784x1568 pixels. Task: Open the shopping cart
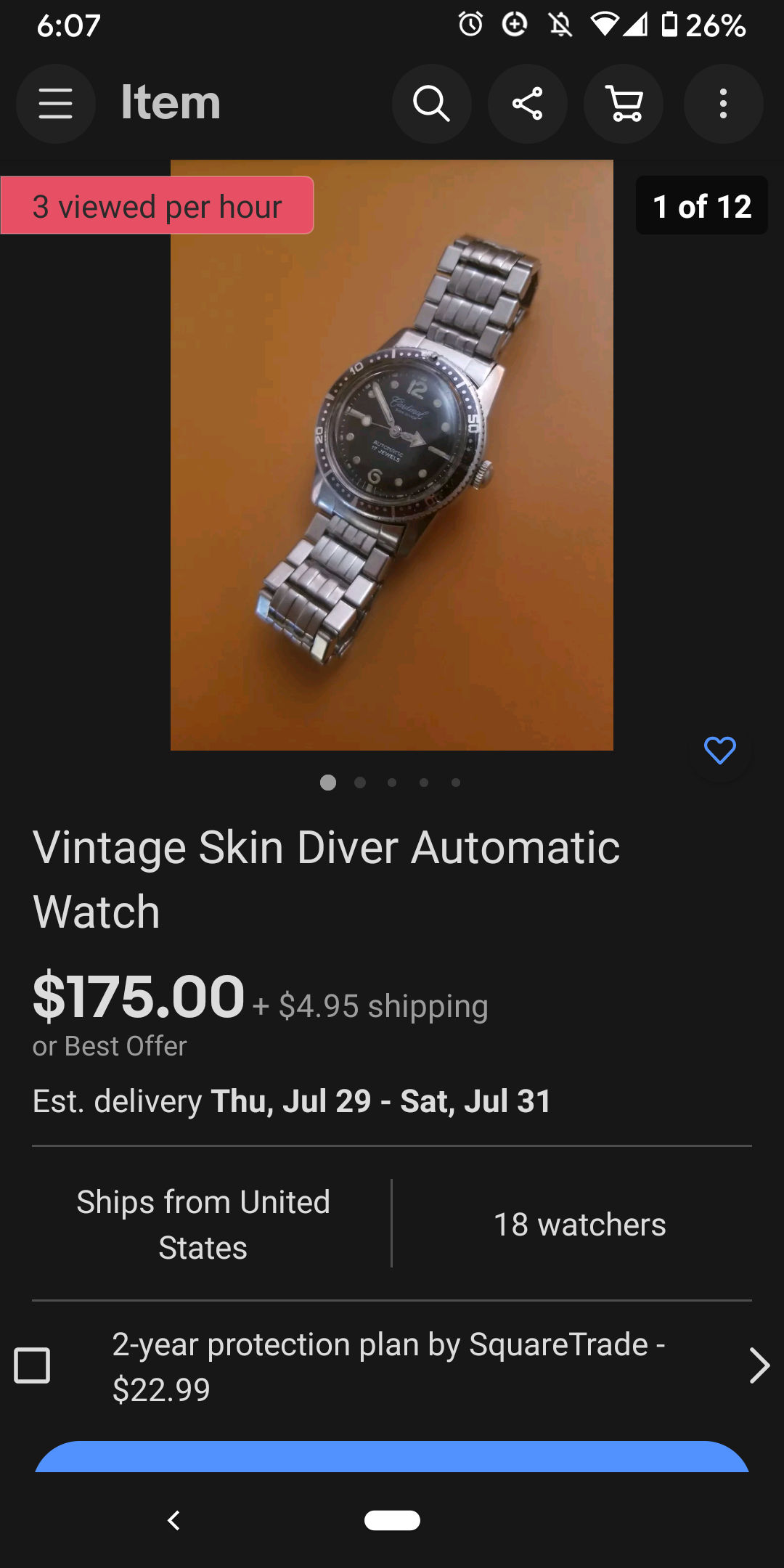point(624,104)
